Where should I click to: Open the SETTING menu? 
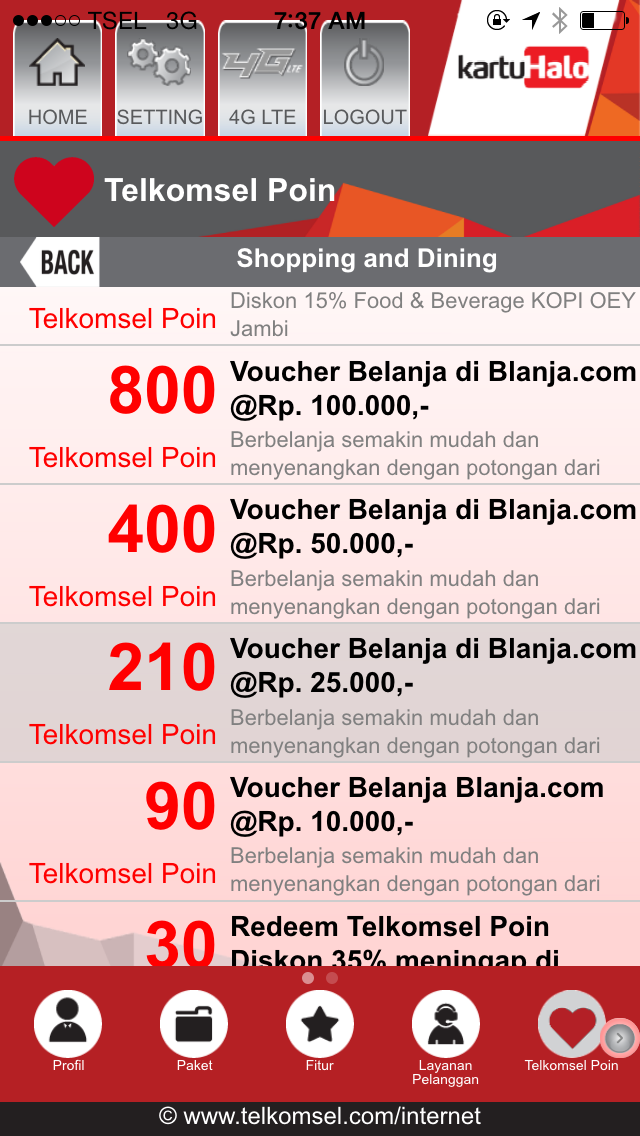click(160, 78)
